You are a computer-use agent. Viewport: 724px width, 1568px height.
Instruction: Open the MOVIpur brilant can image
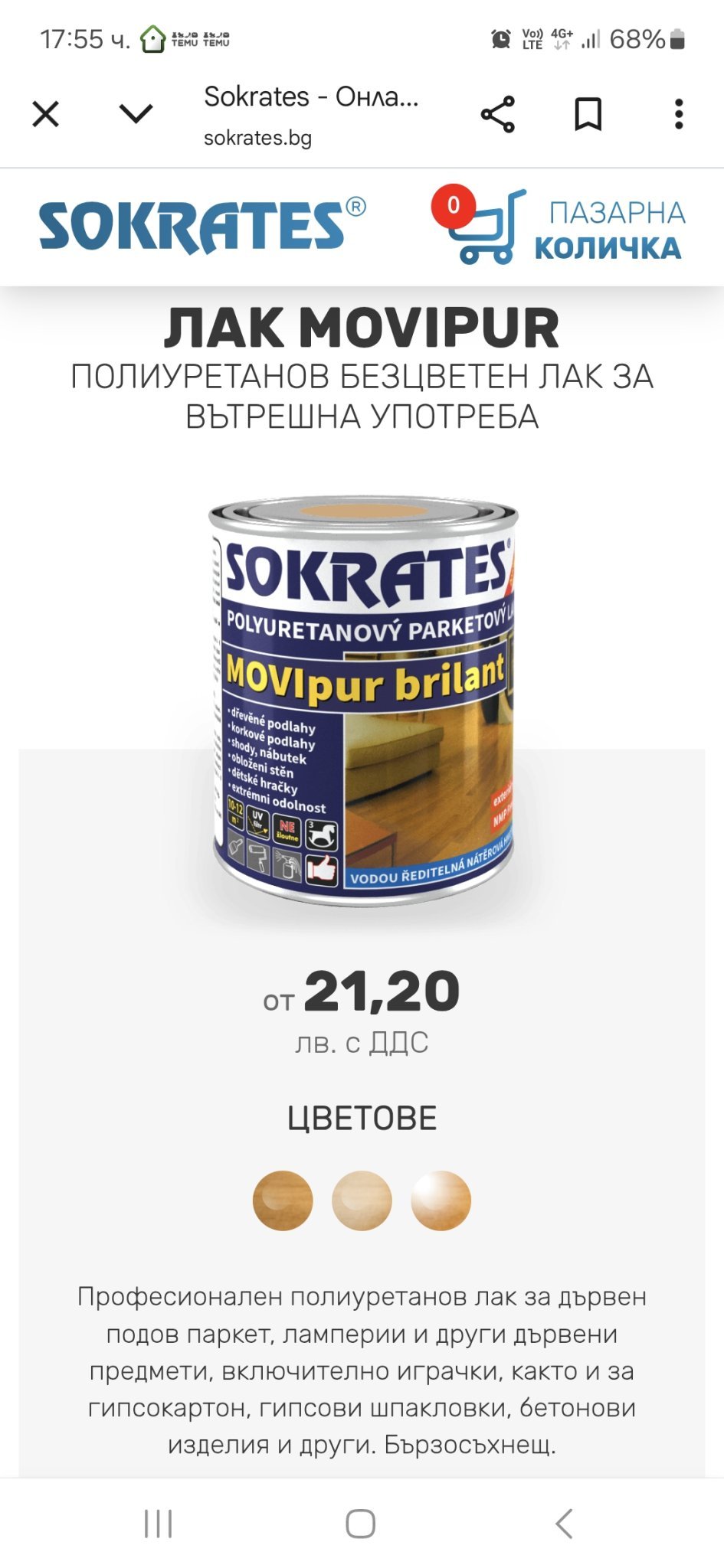coord(362,701)
